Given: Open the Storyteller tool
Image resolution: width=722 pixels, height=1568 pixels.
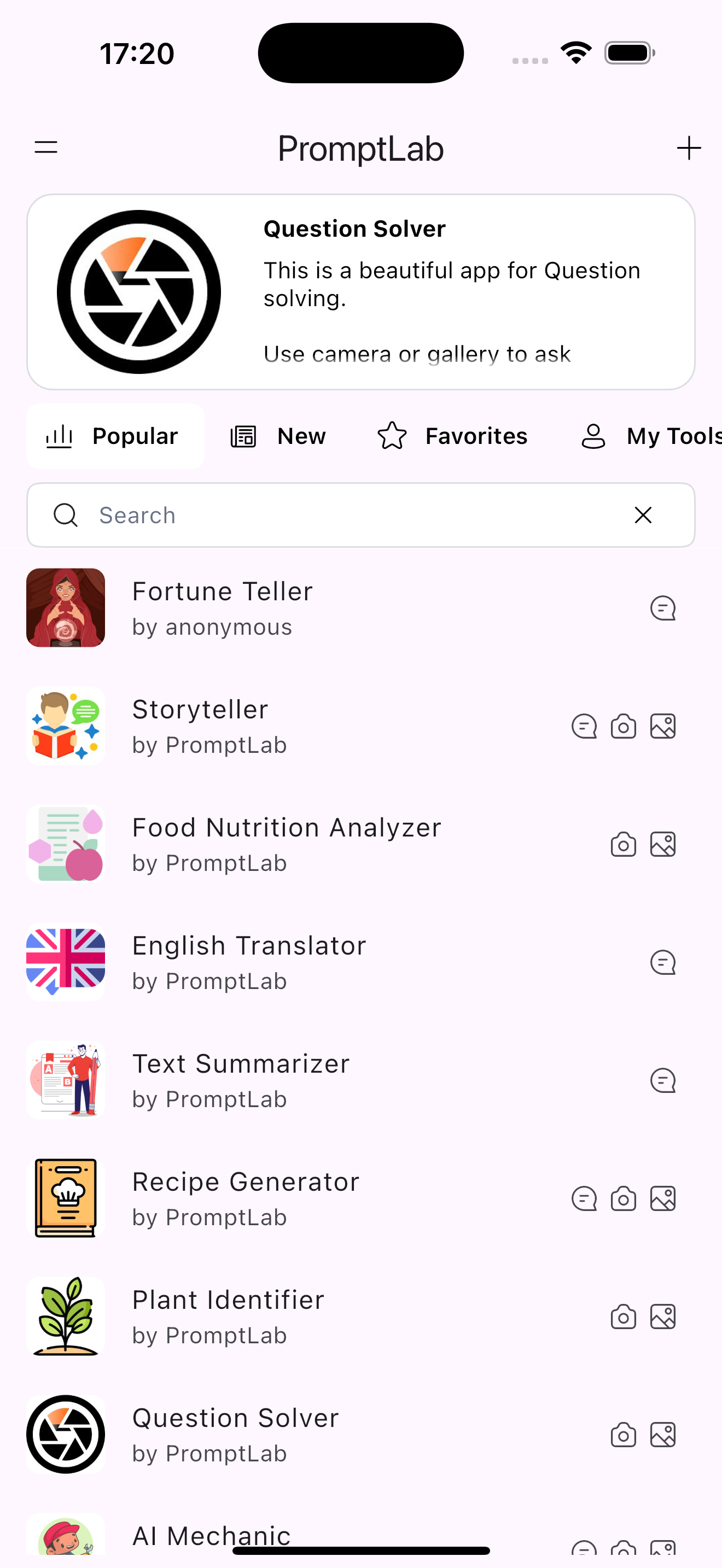Looking at the screenshot, I should pos(201,726).
